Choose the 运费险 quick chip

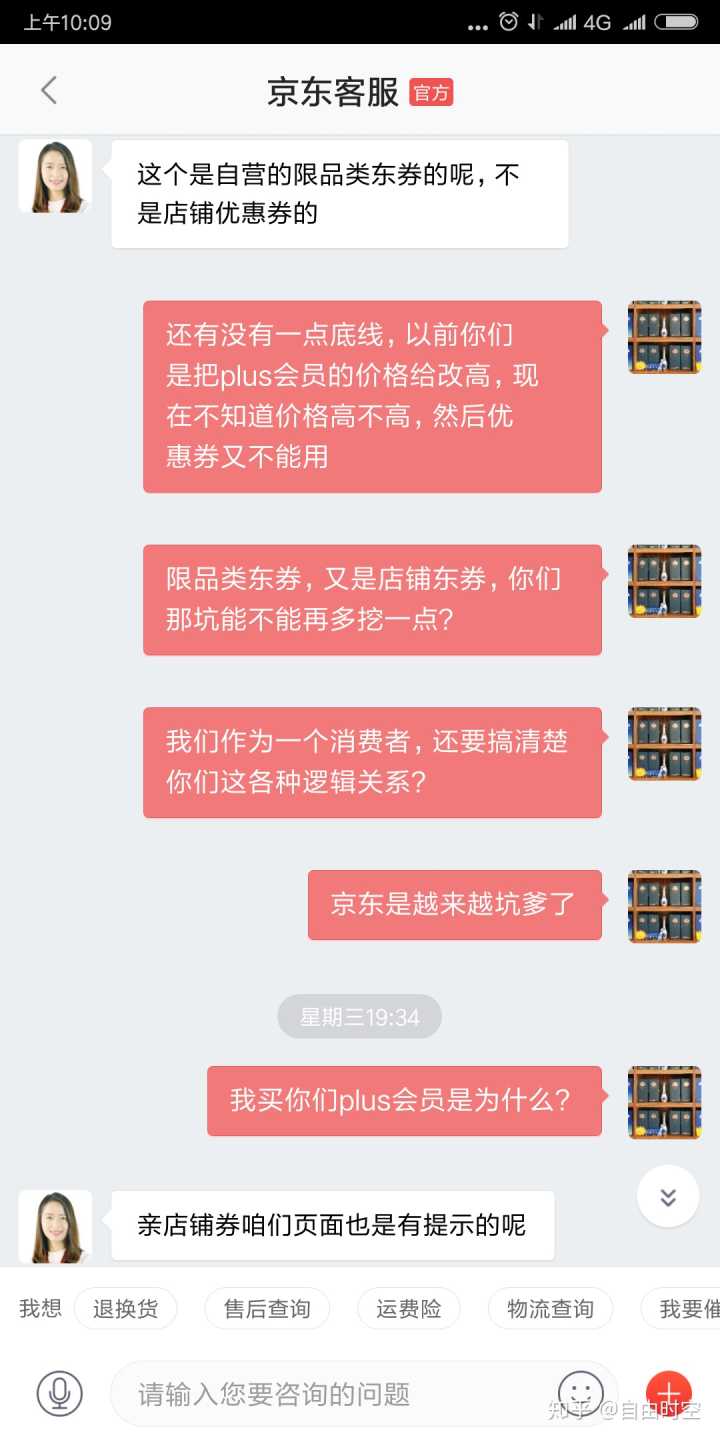coord(408,1308)
